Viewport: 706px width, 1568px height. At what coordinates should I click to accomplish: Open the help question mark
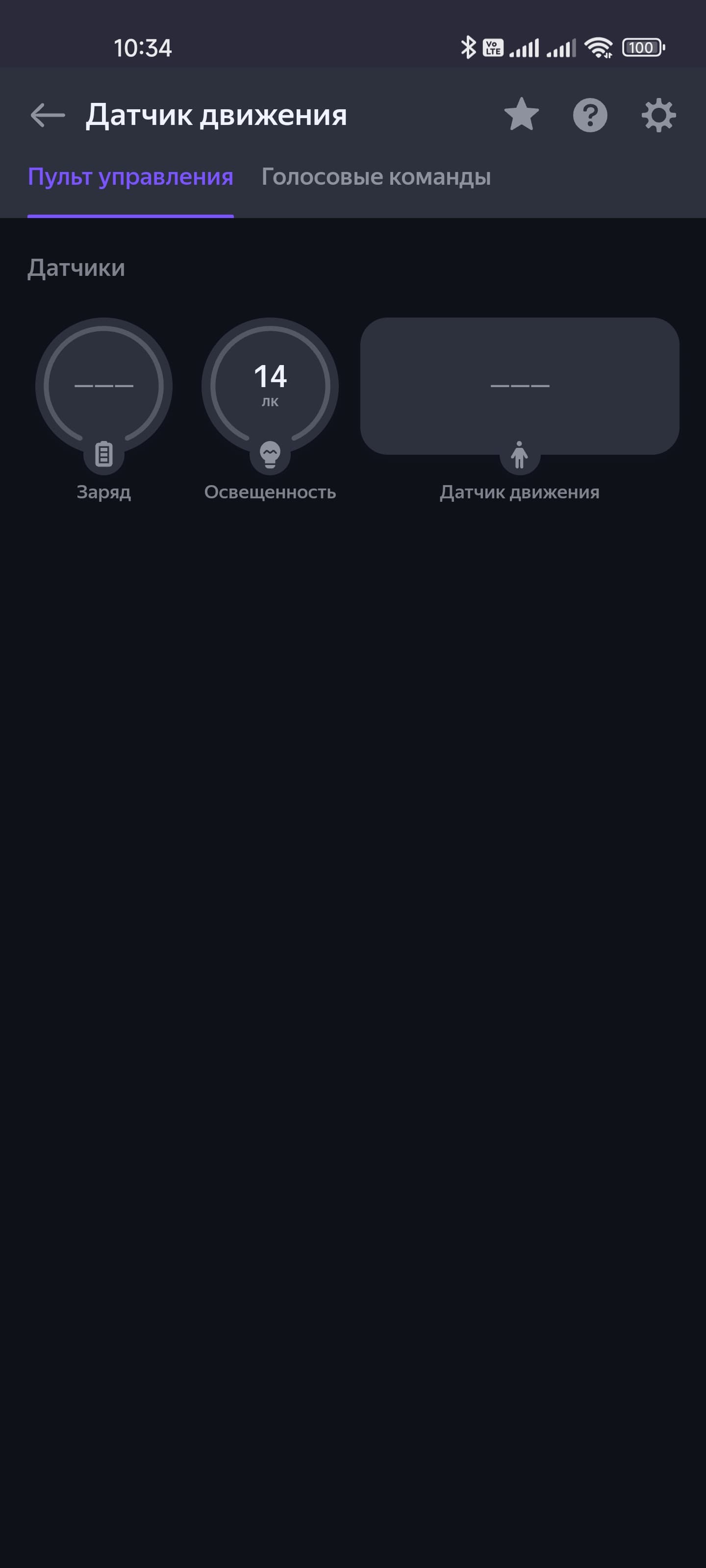(590, 115)
